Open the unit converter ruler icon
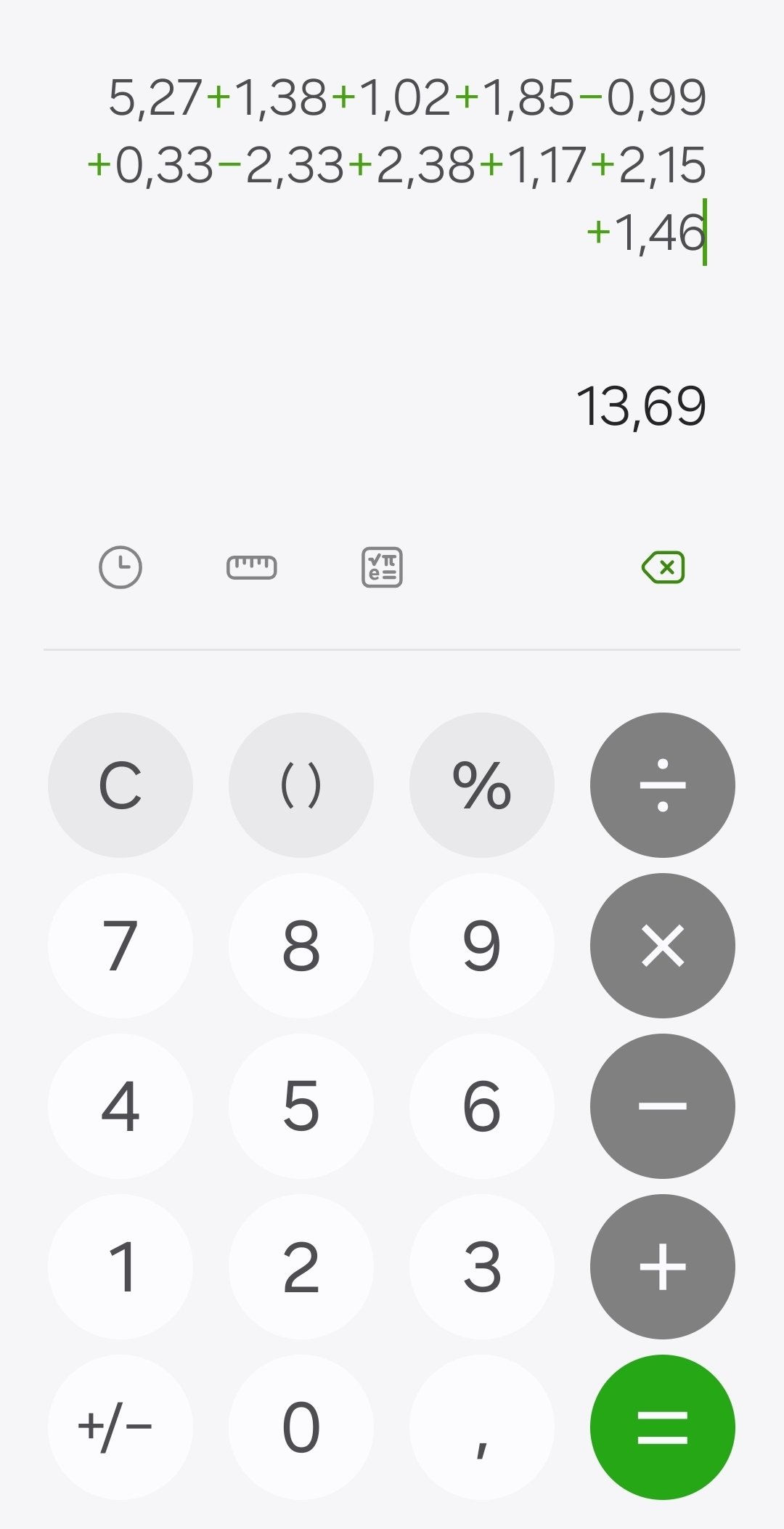The width and height of the screenshot is (784, 1529). point(251,567)
